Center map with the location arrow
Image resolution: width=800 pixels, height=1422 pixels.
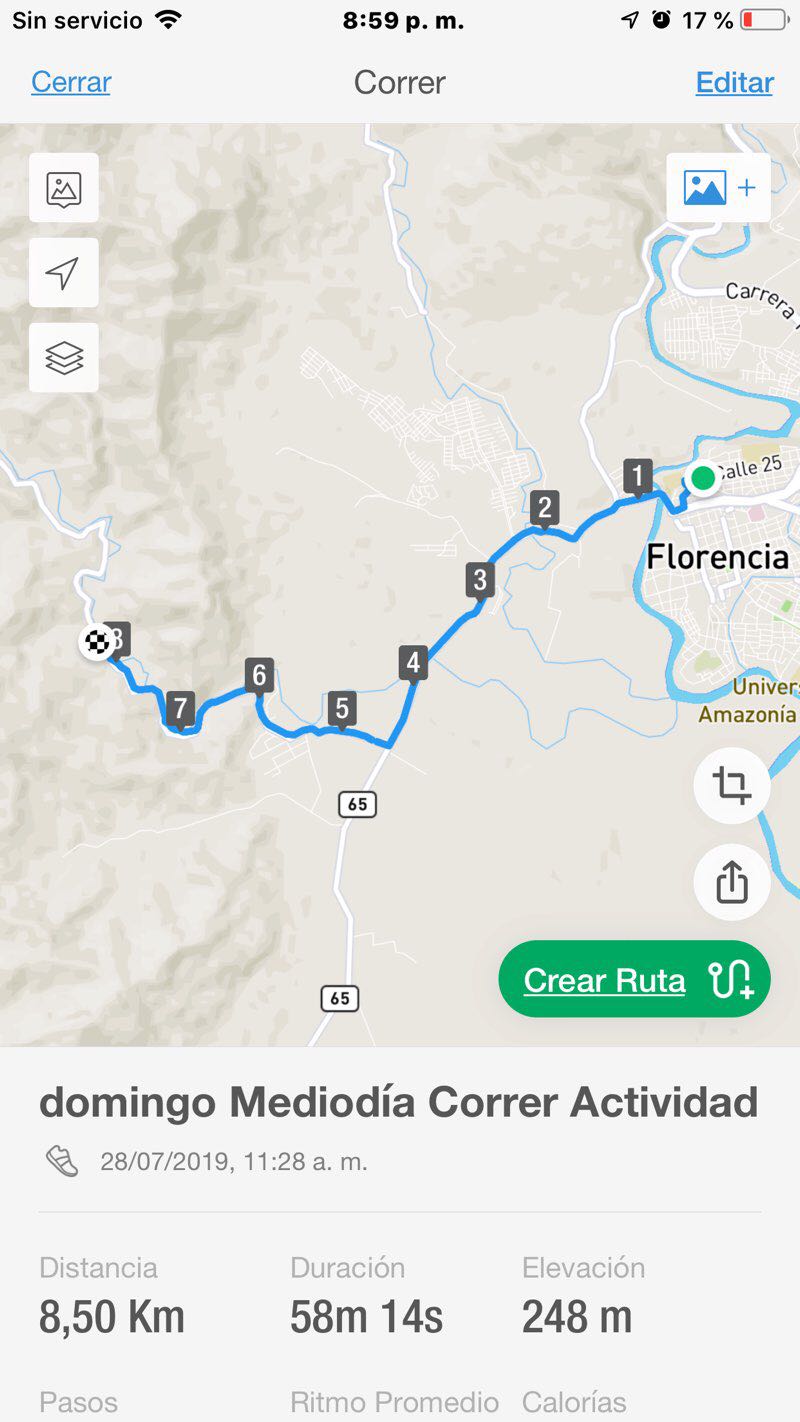pos(64,273)
